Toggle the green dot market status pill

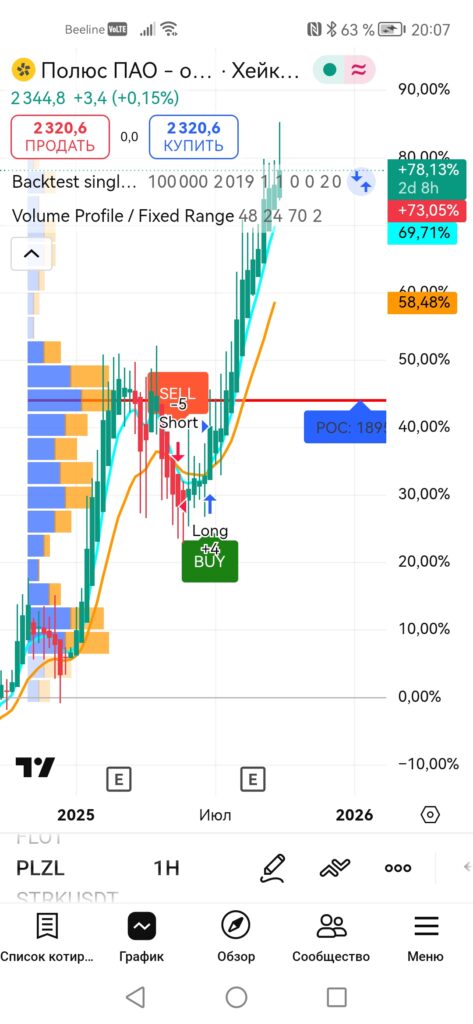click(330, 70)
